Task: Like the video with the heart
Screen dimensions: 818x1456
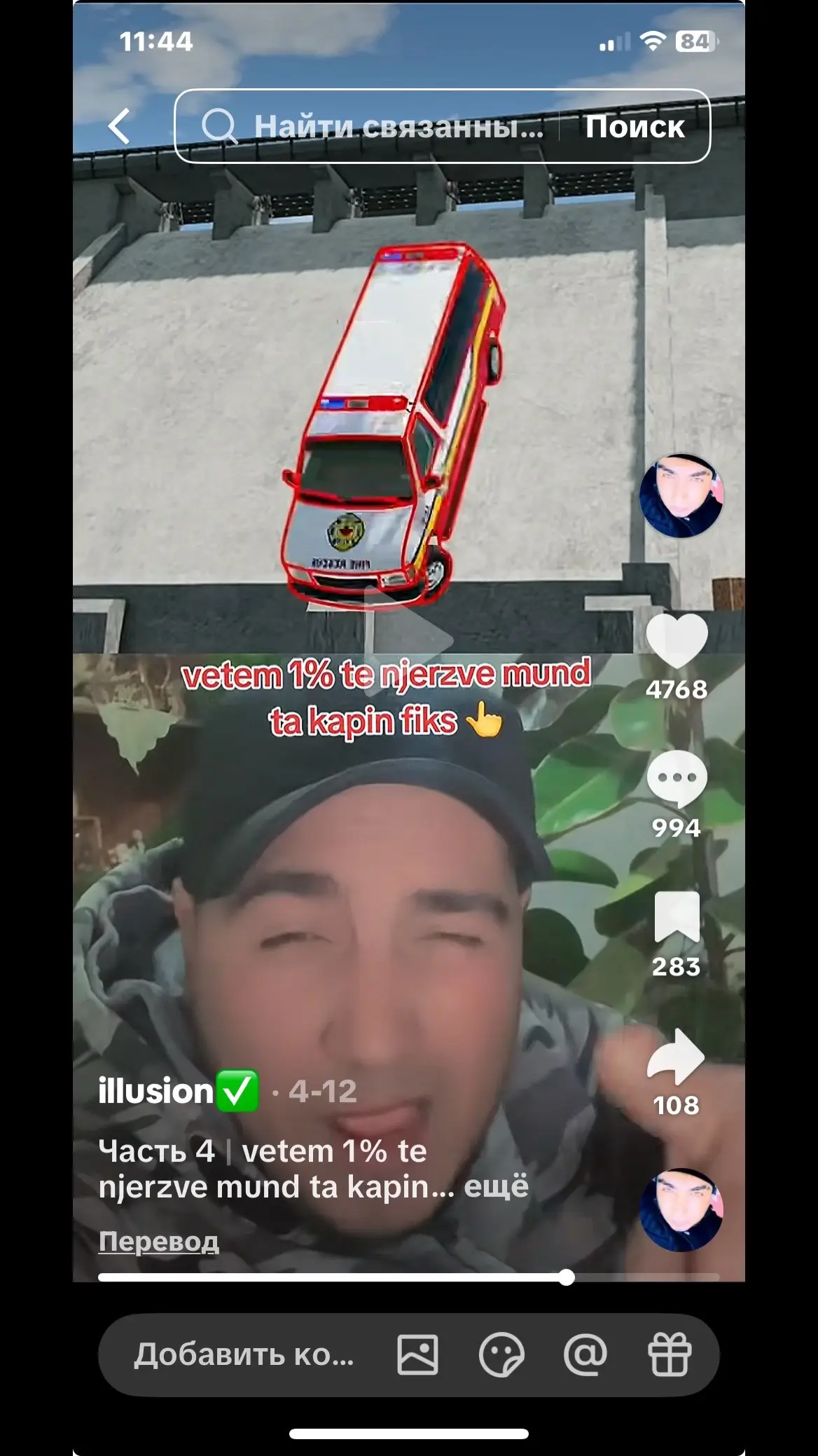Action: (677, 639)
